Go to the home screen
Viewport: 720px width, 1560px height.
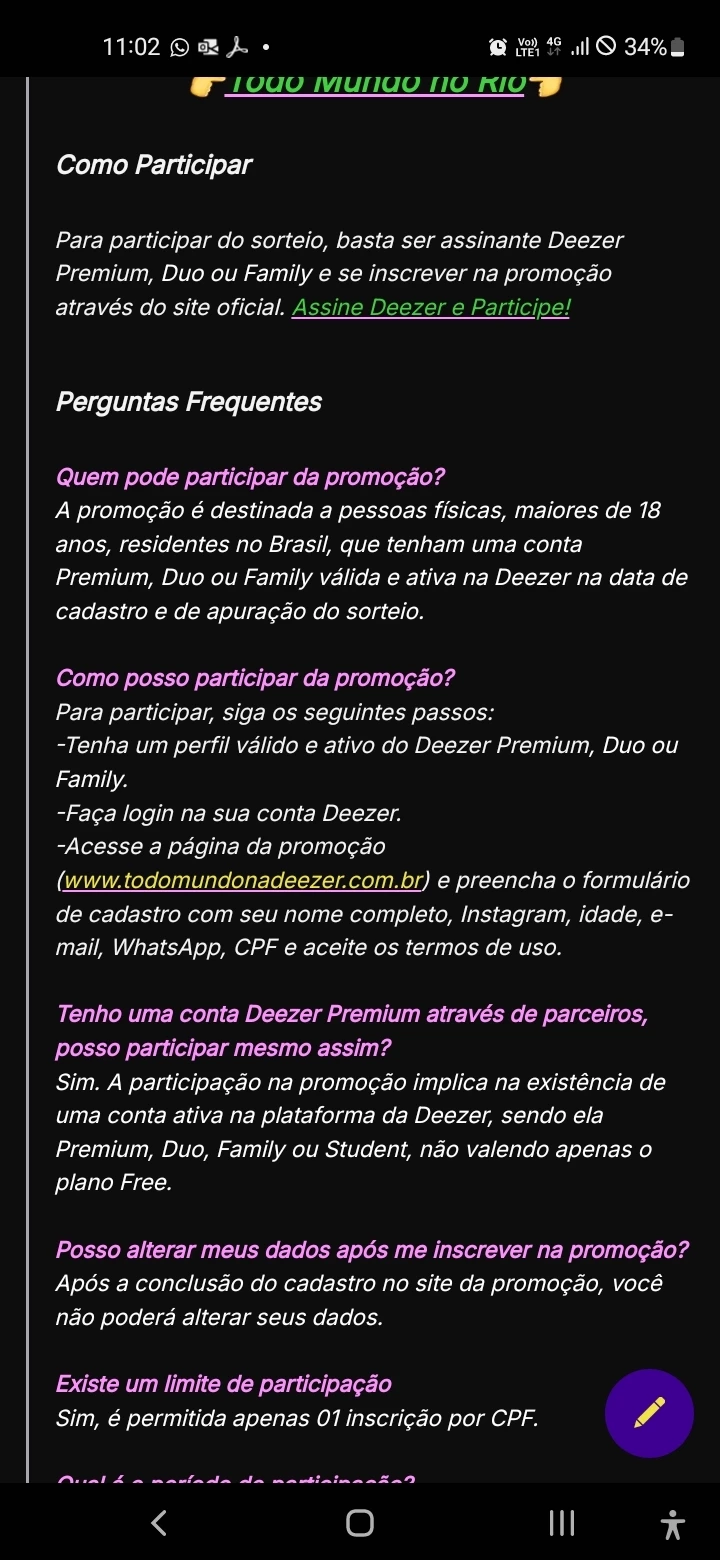point(360,1522)
